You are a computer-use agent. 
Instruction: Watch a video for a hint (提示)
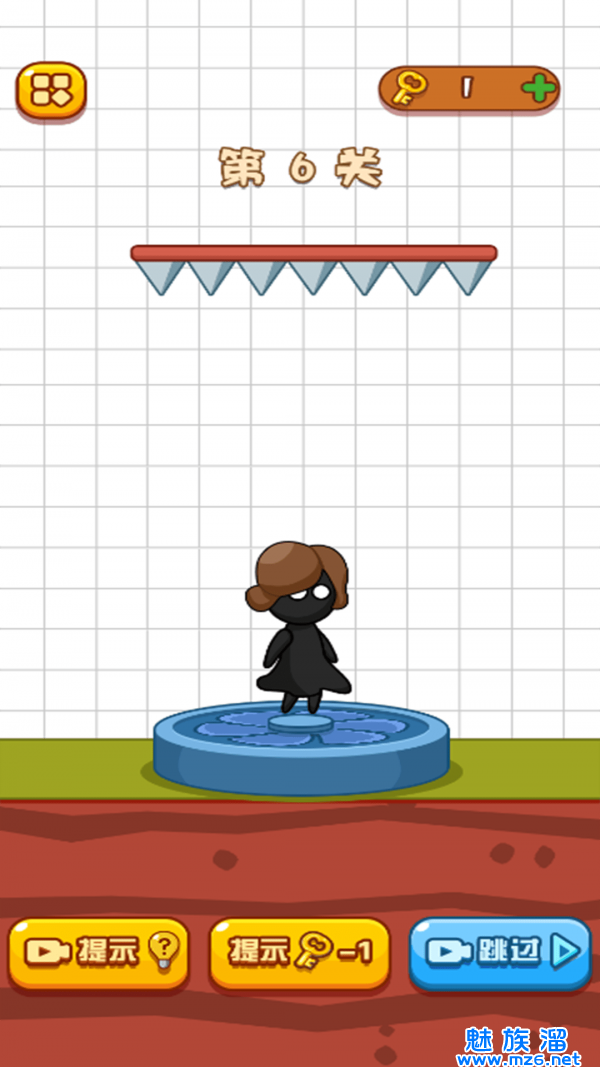[99, 951]
